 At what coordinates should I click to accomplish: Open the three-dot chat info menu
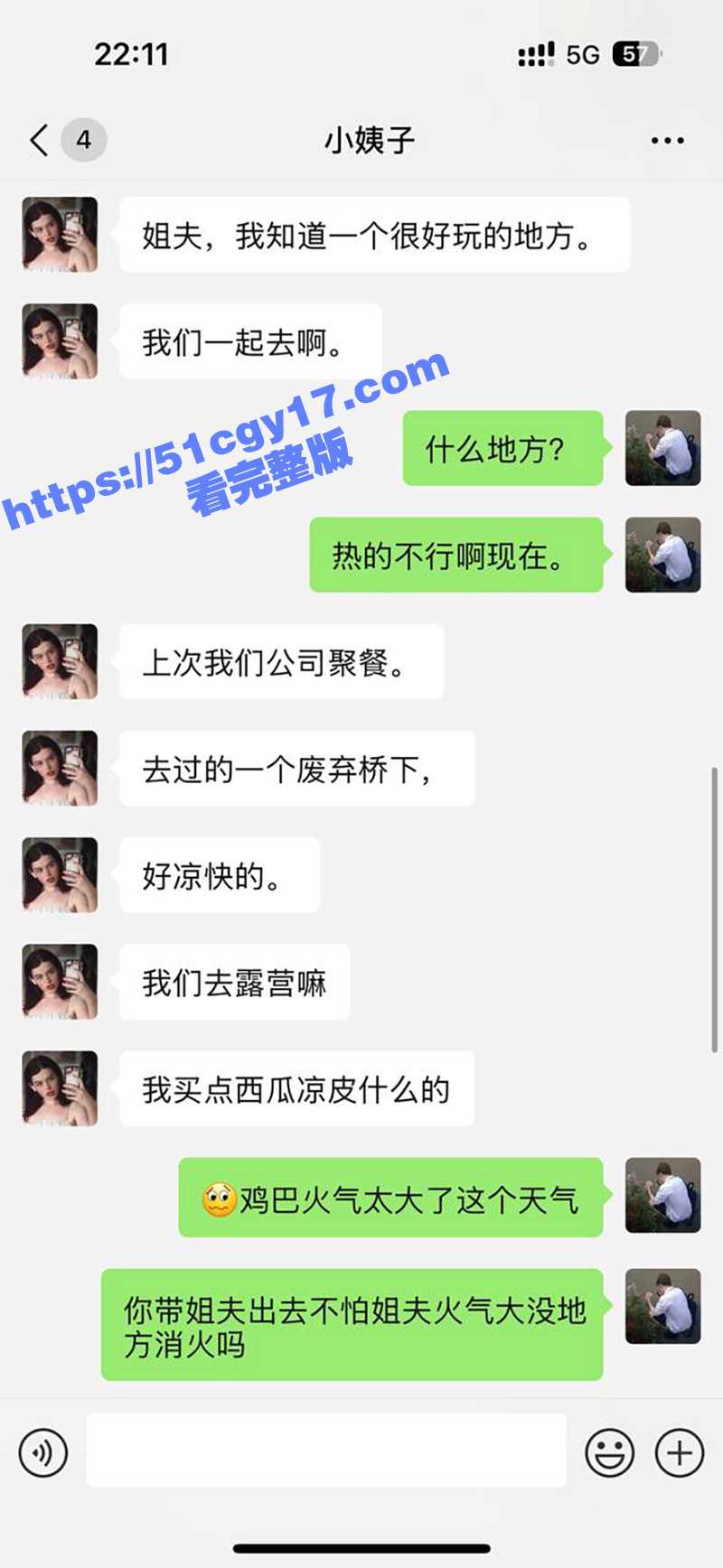pyautogui.click(x=667, y=141)
